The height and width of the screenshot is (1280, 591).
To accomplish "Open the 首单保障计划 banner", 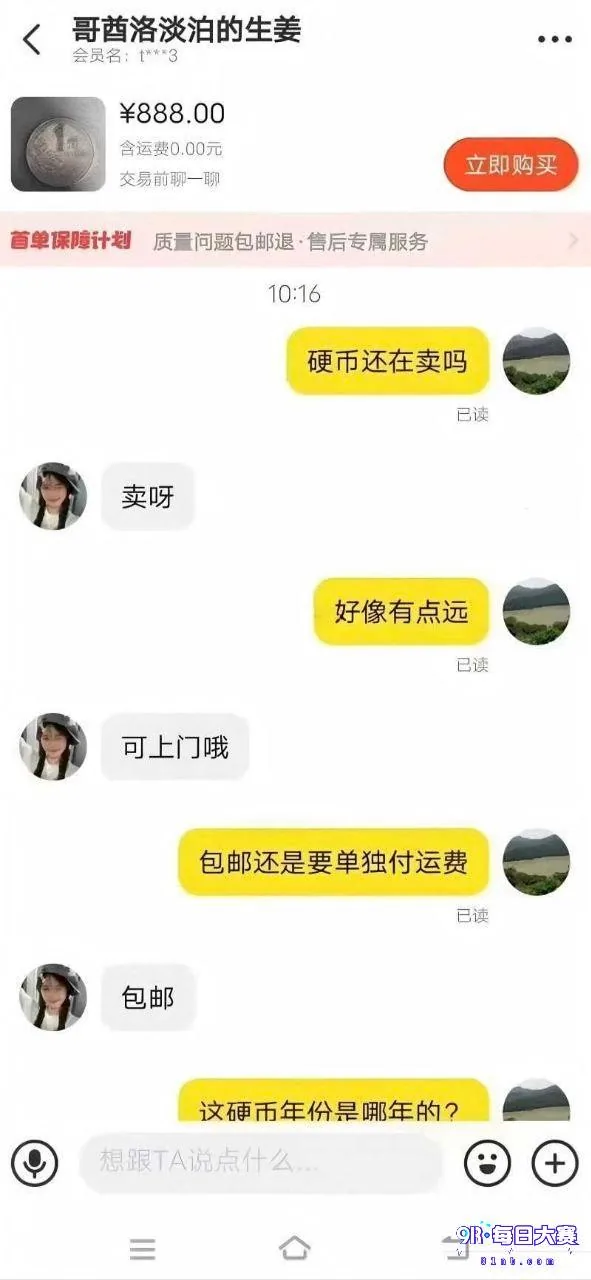I will tap(295, 241).
